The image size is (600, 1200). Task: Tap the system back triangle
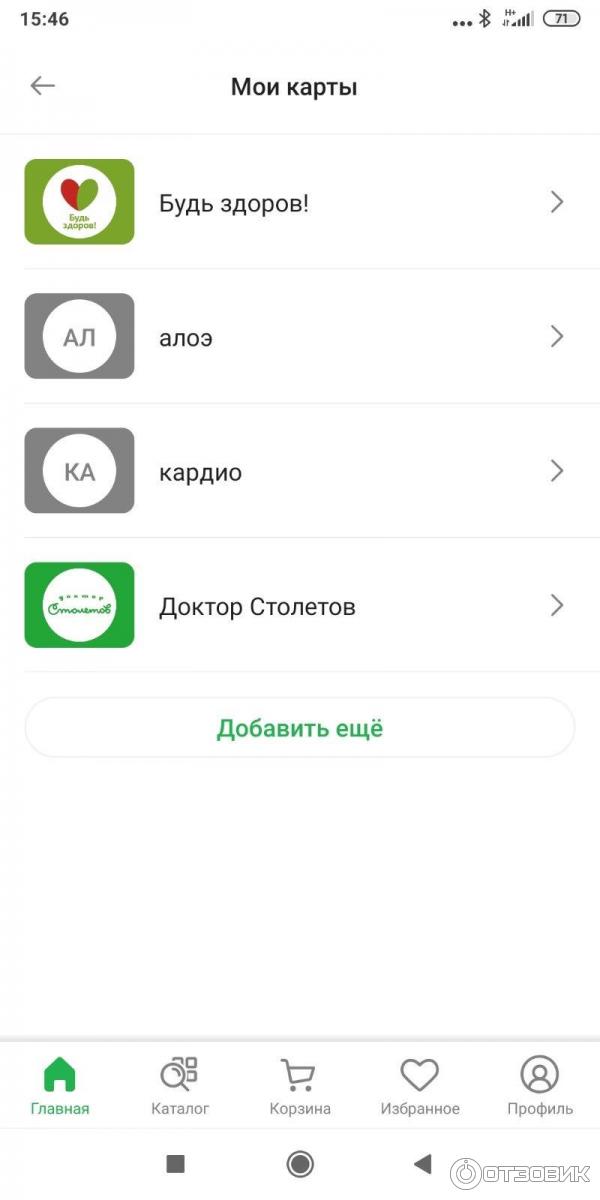[423, 1163]
